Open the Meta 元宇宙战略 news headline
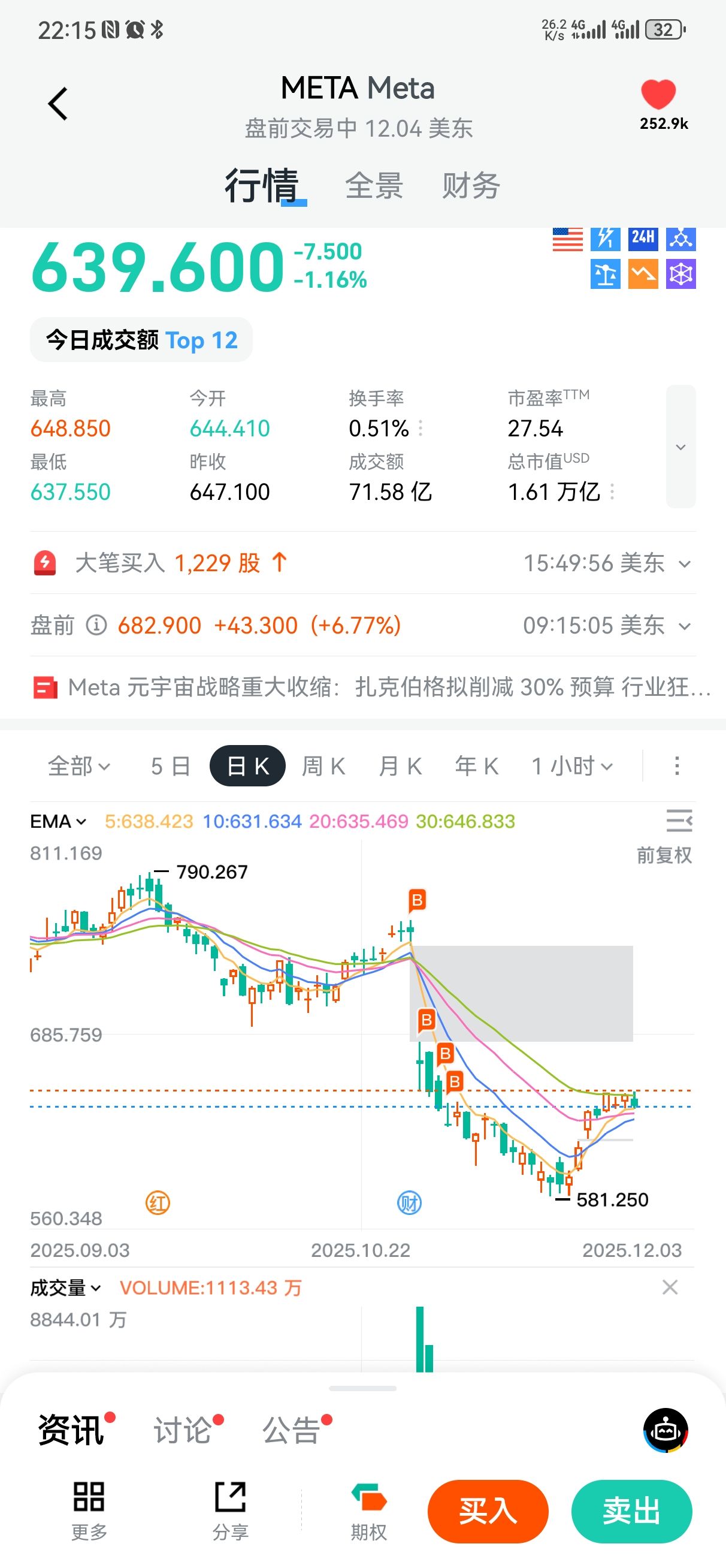This screenshot has height=1568, width=726. (x=371, y=688)
